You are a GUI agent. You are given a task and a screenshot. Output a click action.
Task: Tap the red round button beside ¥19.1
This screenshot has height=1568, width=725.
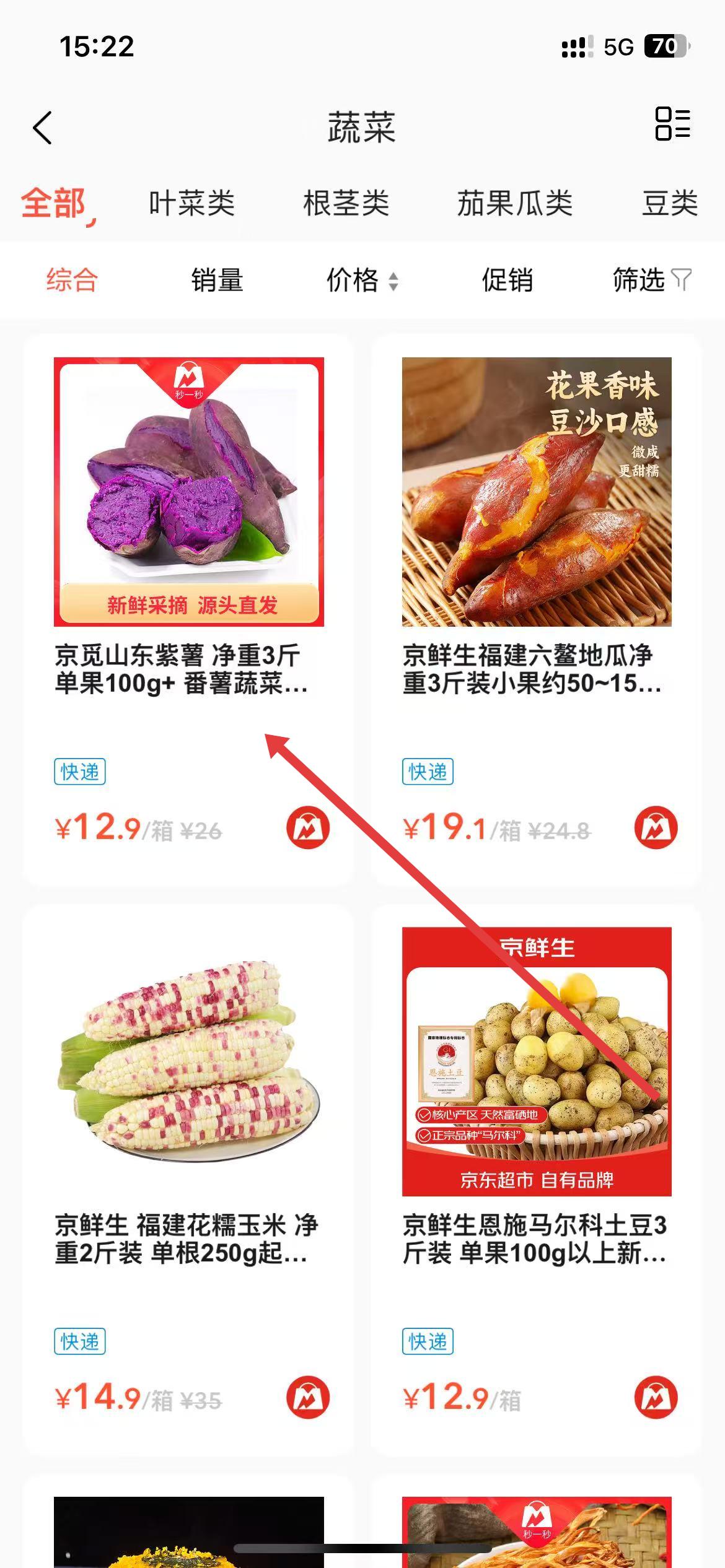coord(656,827)
